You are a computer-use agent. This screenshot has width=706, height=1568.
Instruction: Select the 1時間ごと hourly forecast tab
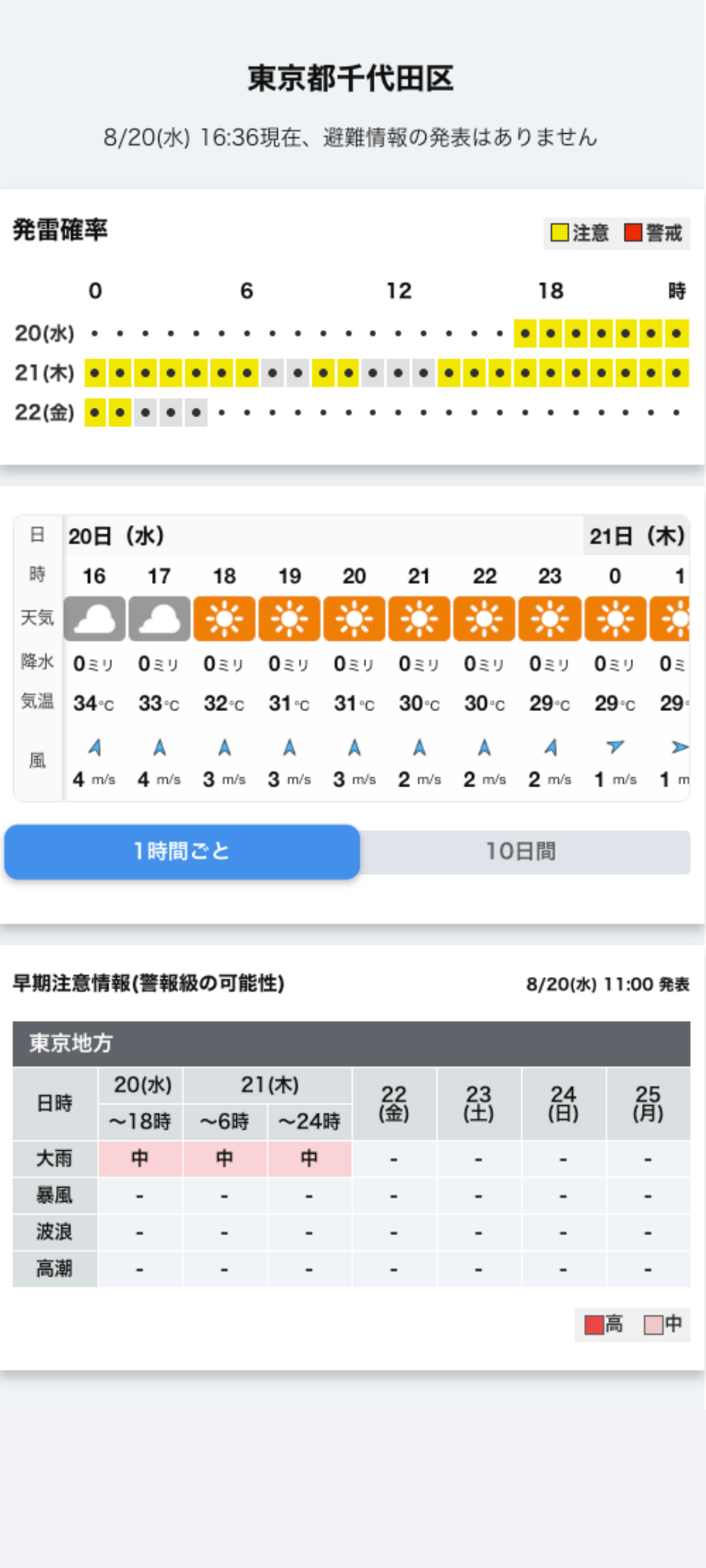tap(182, 851)
